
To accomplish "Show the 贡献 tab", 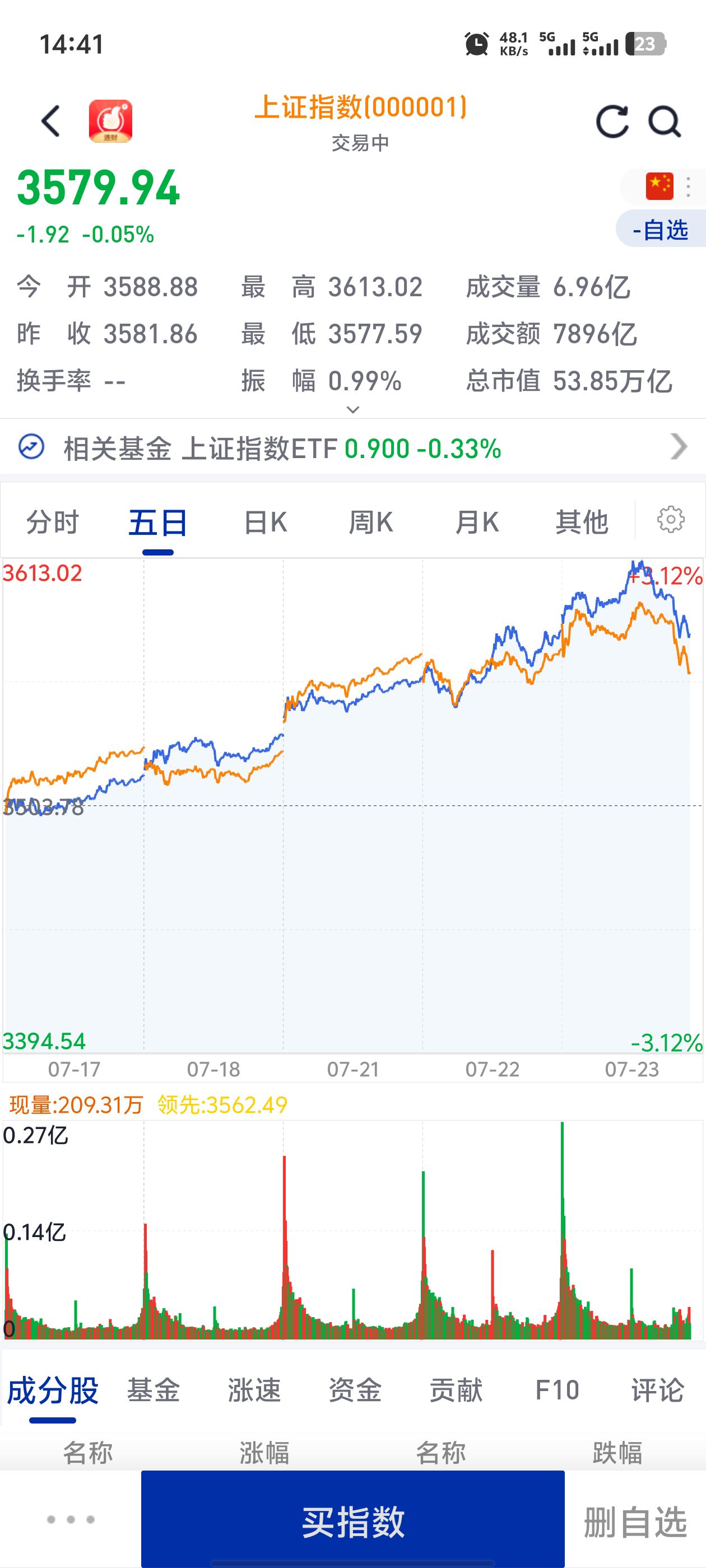I will [x=456, y=1391].
